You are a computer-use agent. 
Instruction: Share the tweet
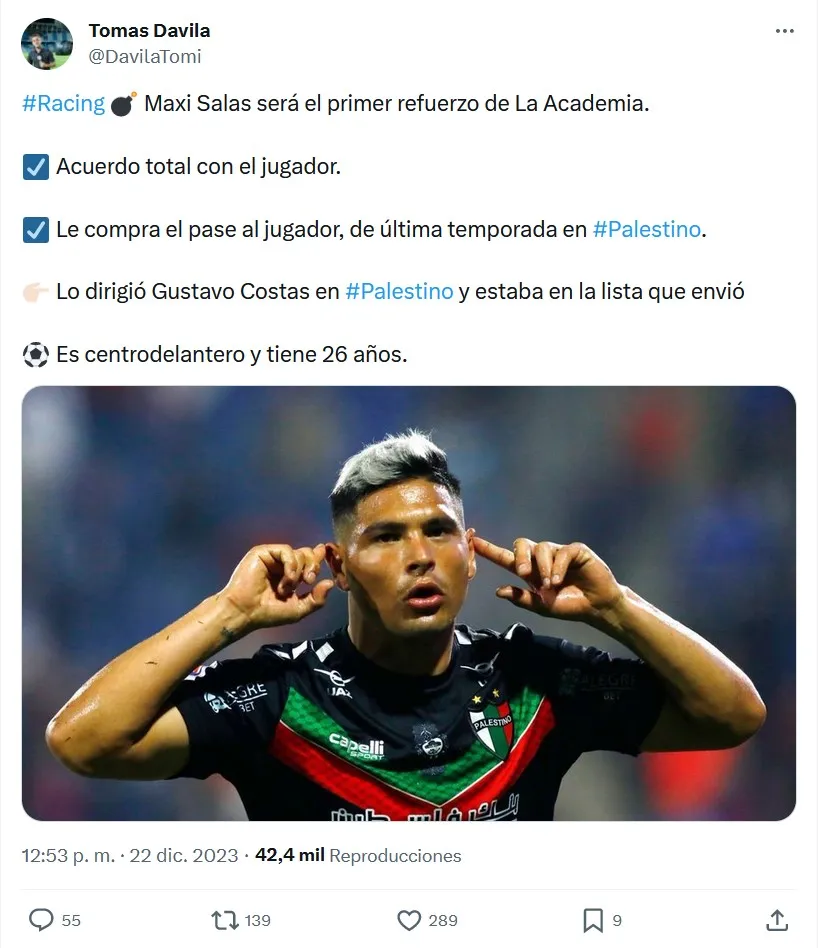point(776,920)
